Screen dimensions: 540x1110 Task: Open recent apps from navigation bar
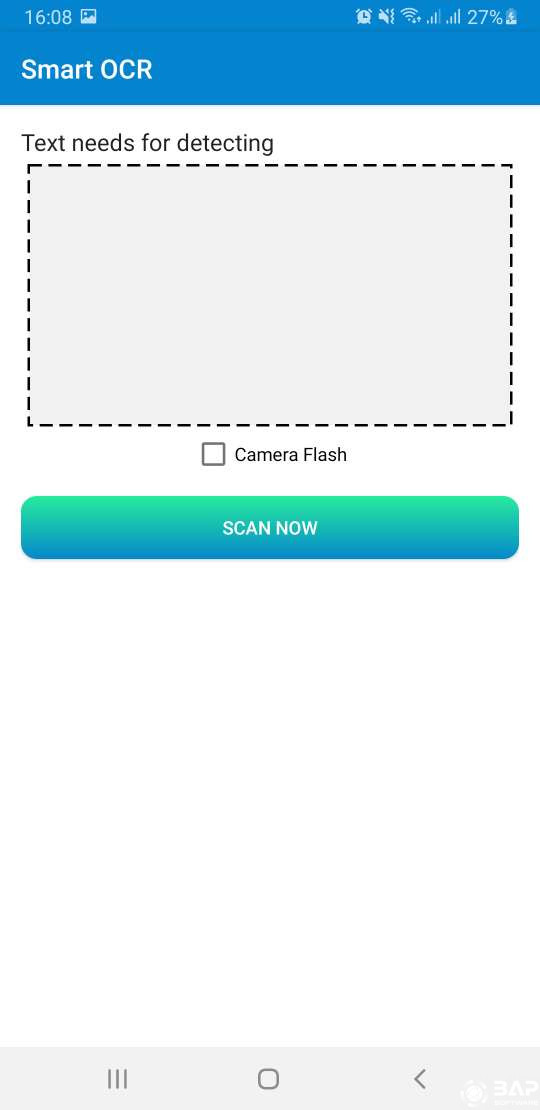tap(117, 1079)
